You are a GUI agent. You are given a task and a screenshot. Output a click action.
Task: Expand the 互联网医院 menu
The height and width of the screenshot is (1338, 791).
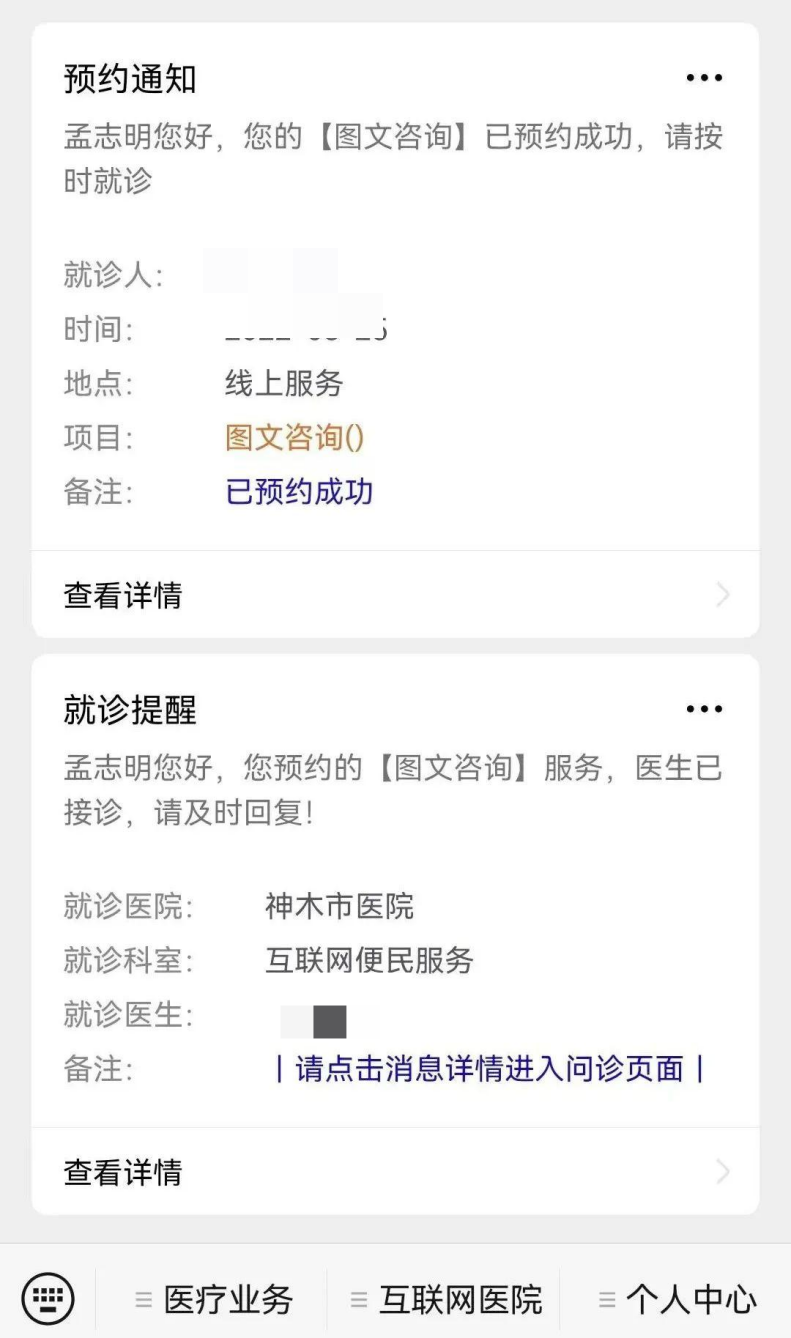(445, 1300)
